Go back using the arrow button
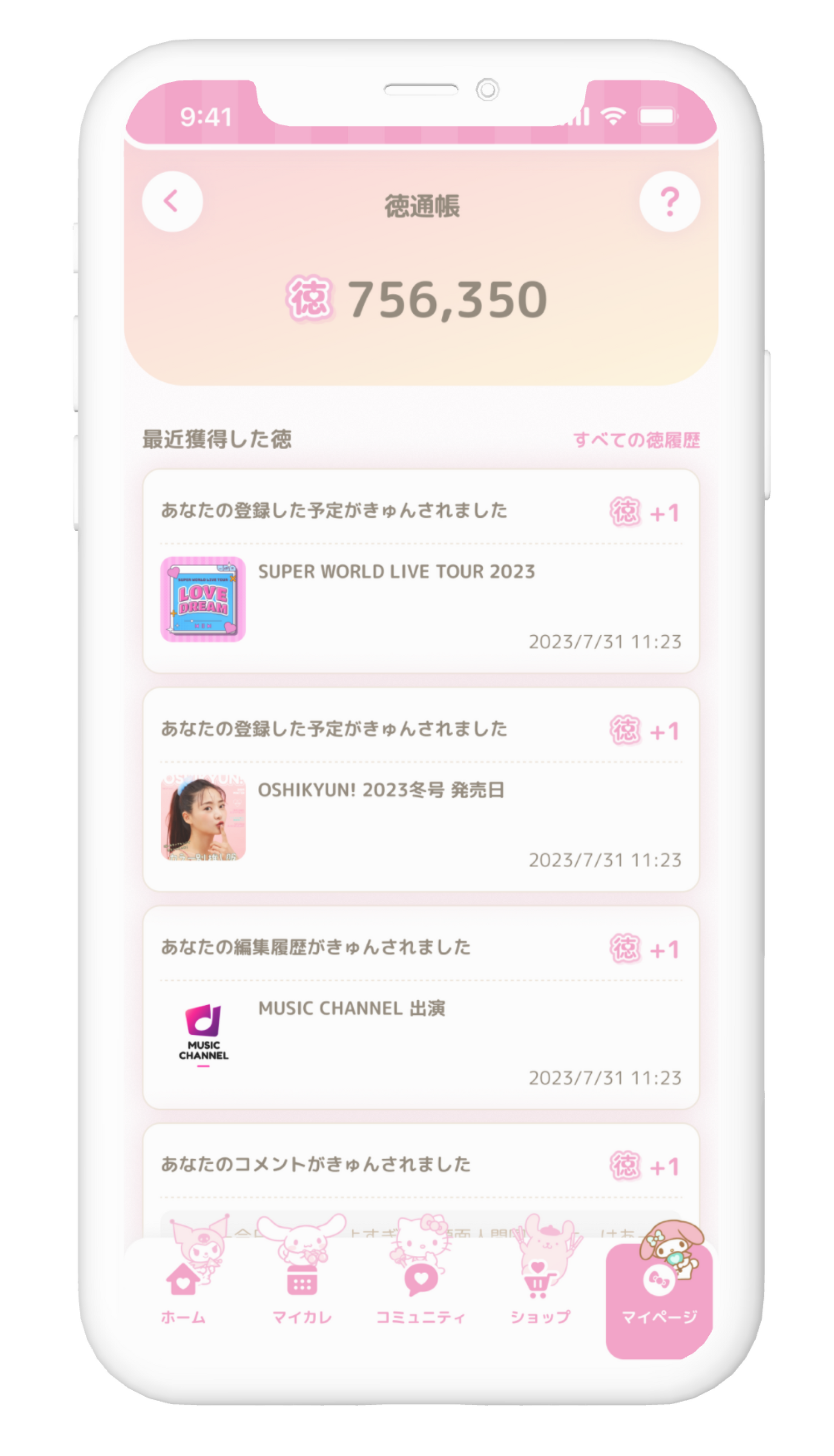The image size is (834, 1456). [x=172, y=202]
